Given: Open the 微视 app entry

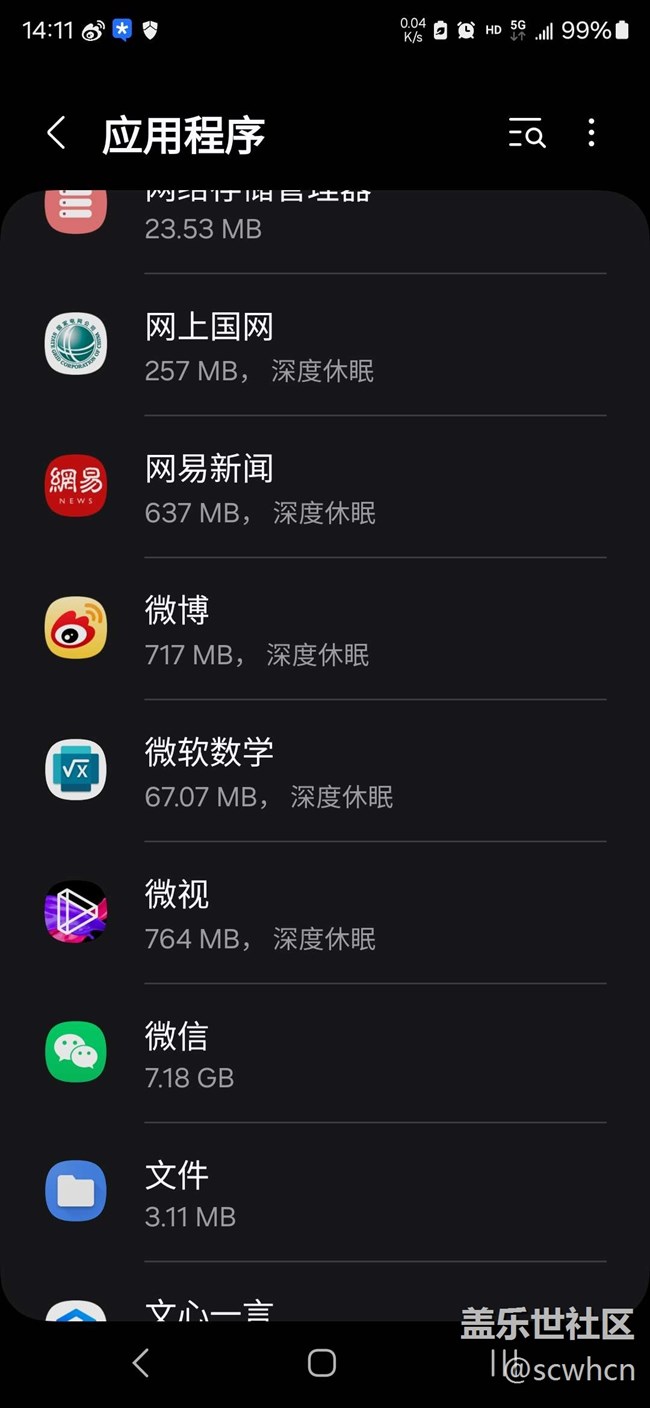Looking at the screenshot, I should 325,913.
